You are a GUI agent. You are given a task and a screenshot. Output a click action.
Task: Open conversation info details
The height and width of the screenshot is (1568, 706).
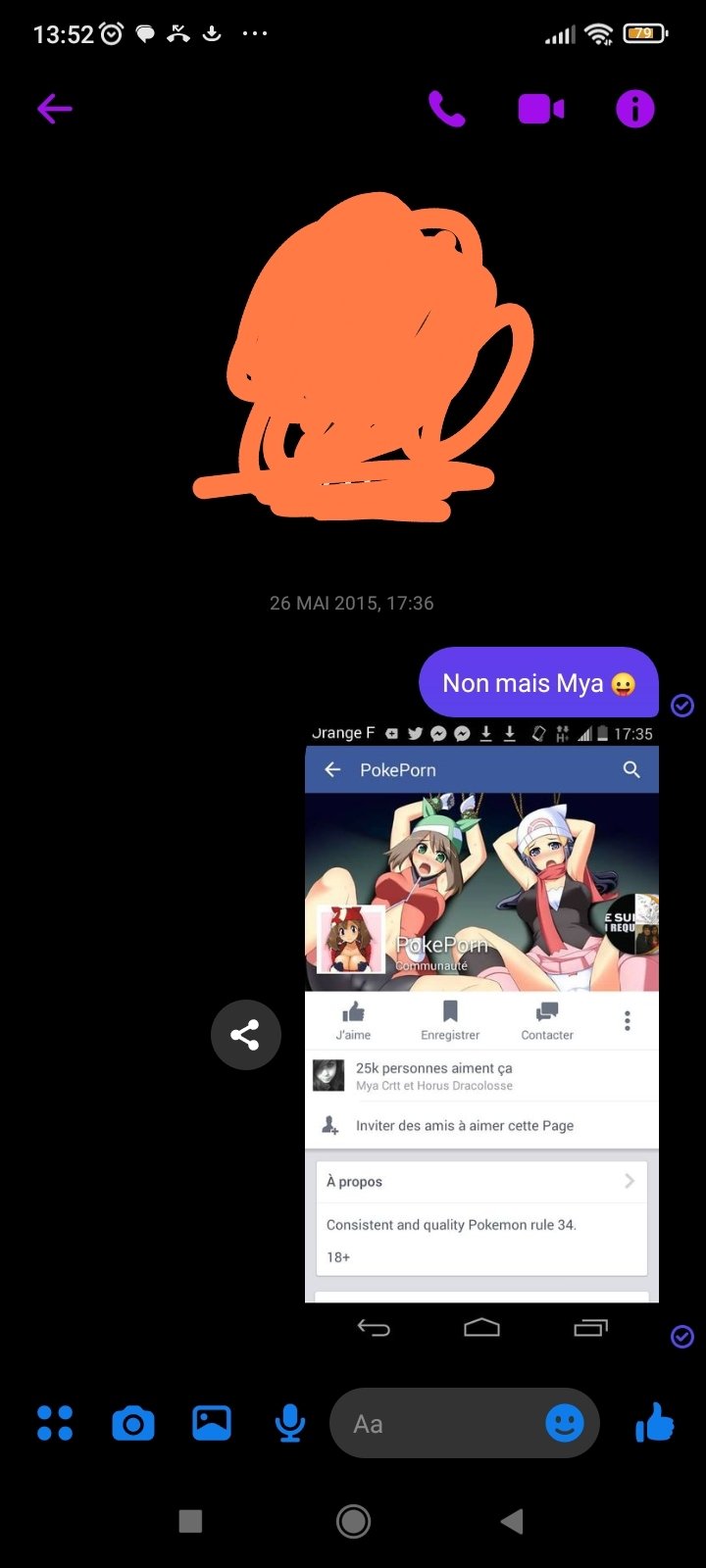pyautogui.click(x=634, y=109)
